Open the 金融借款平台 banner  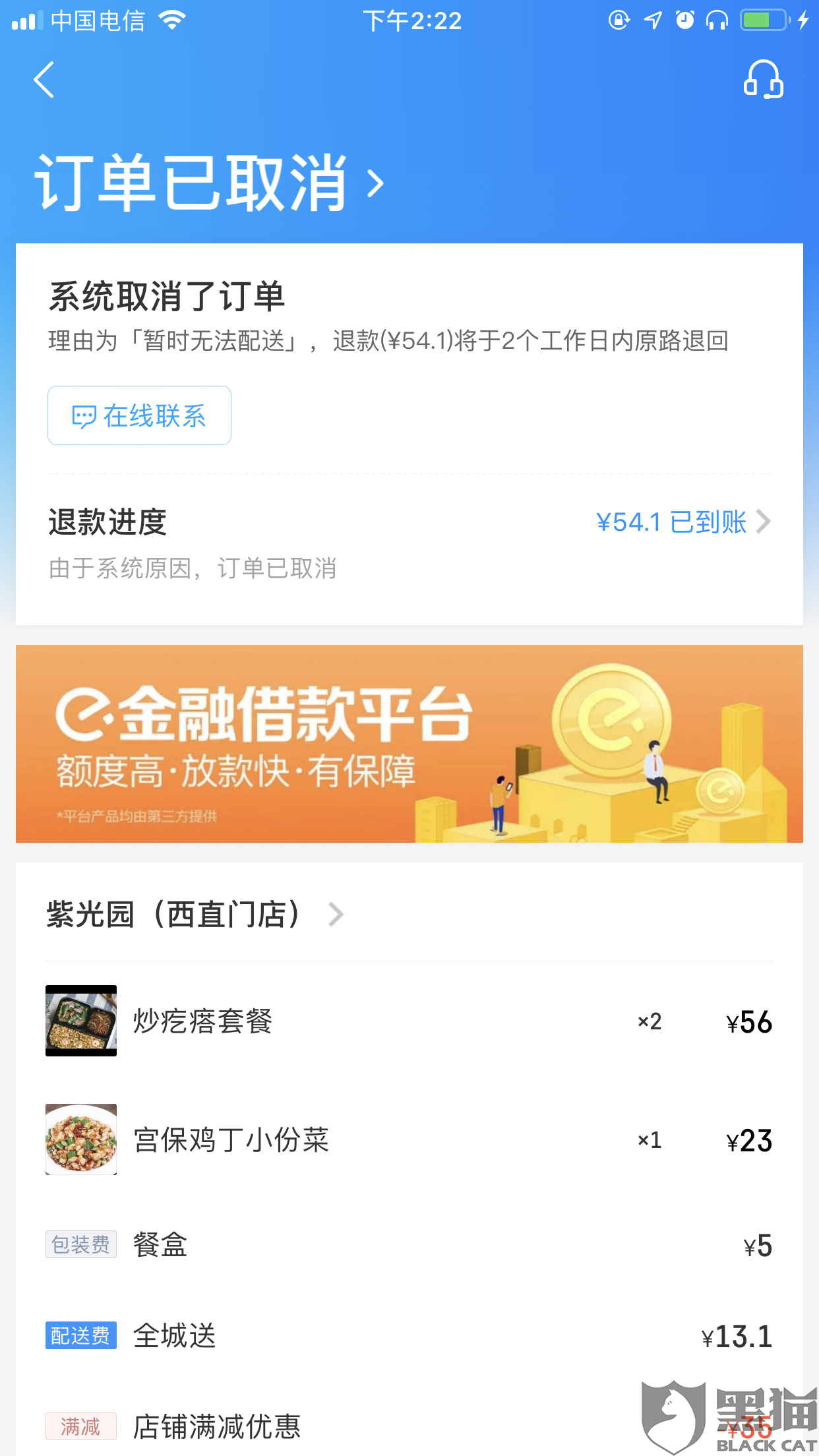[x=409, y=743]
